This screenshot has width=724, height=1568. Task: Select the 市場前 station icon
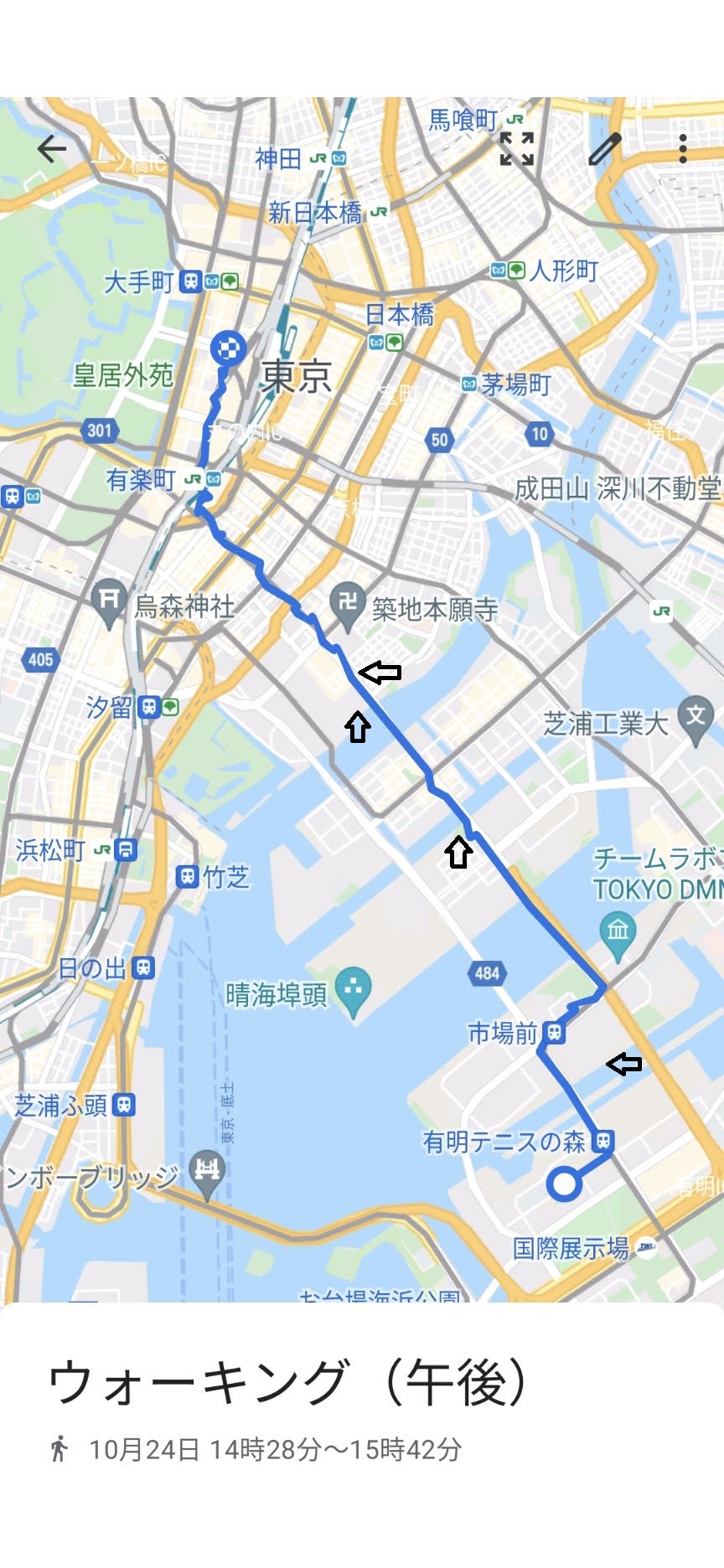pos(554,1033)
